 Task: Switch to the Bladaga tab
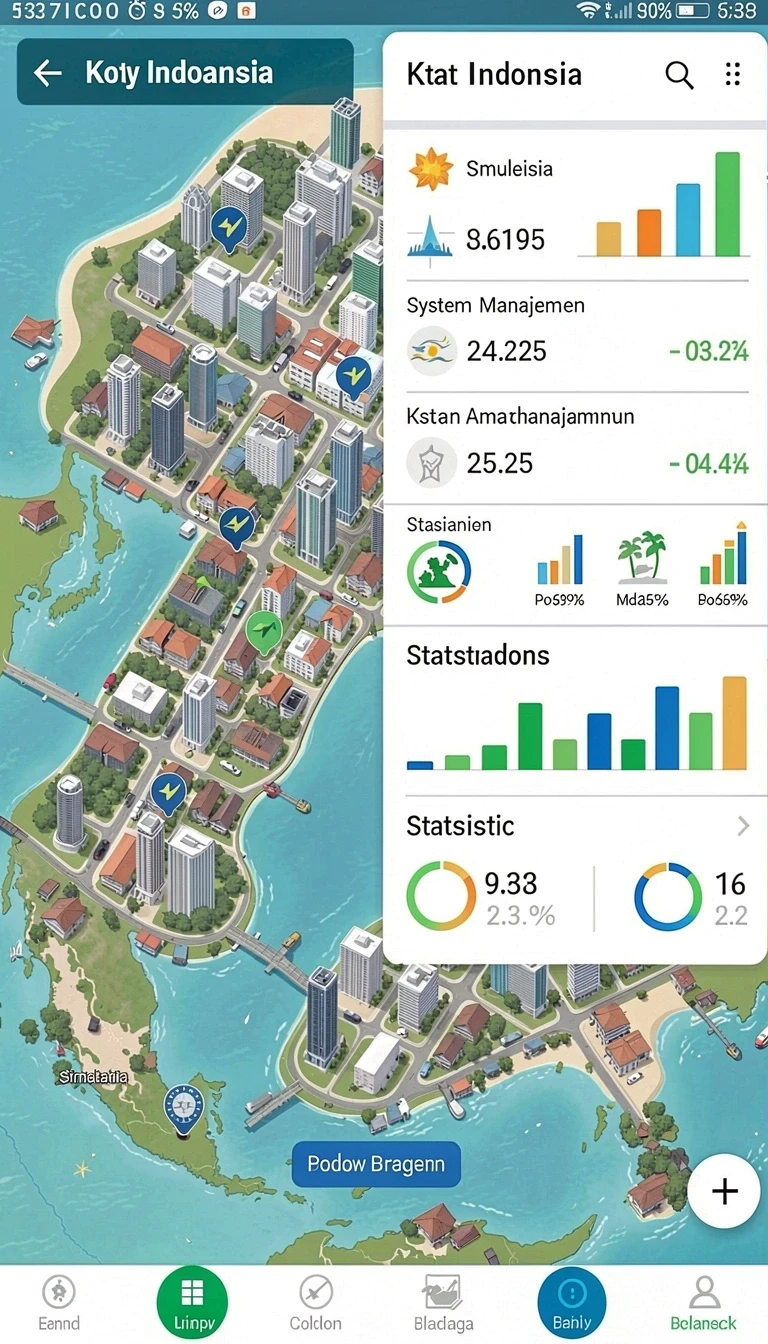(442, 1304)
